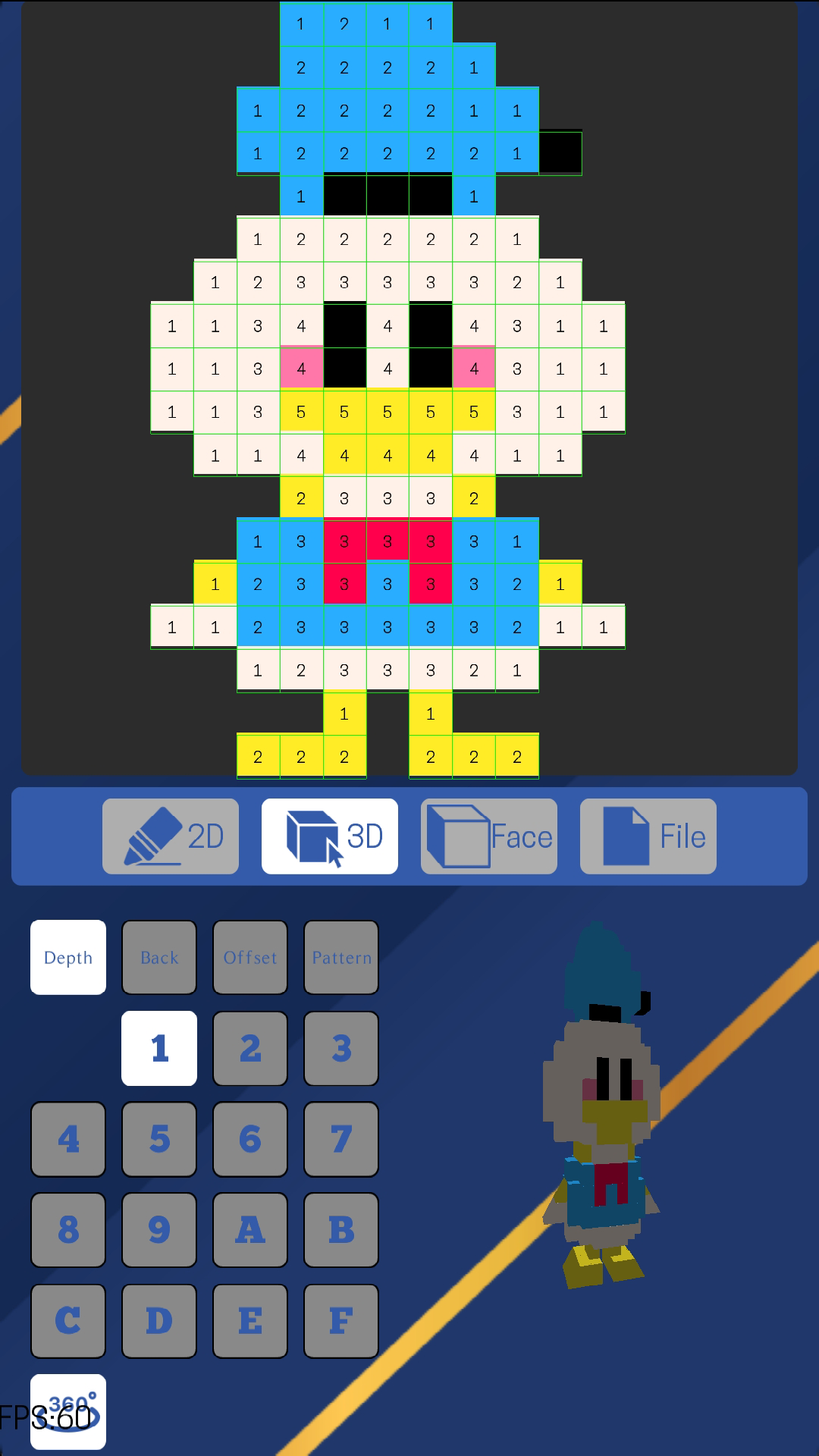Switch to the 2D drawing mode
This screenshot has width=819, height=1456.
tap(171, 836)
